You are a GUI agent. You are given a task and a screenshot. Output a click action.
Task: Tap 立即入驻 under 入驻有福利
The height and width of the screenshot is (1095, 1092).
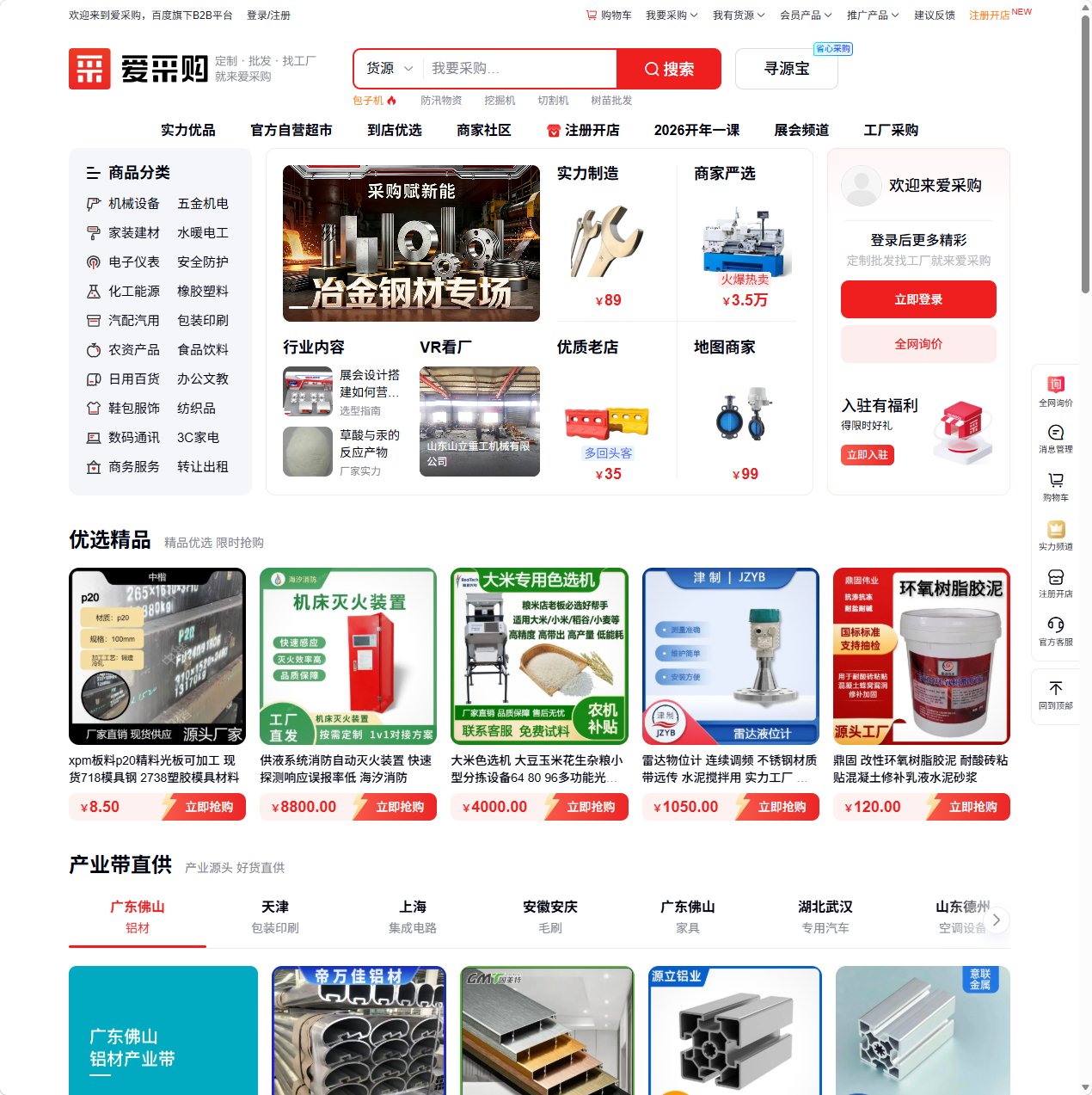[867, 455]
